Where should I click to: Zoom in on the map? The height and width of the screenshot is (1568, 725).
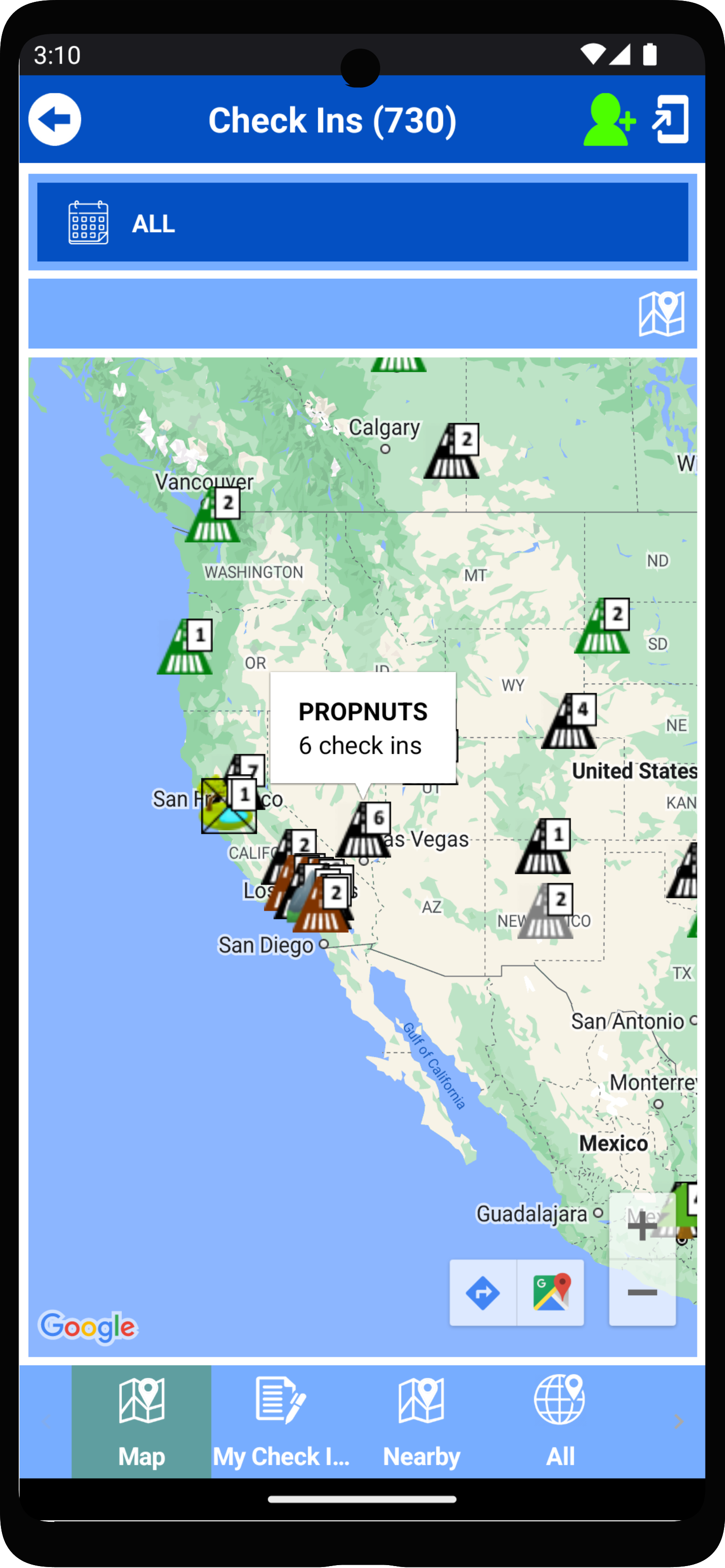(x=642, y=1225)
